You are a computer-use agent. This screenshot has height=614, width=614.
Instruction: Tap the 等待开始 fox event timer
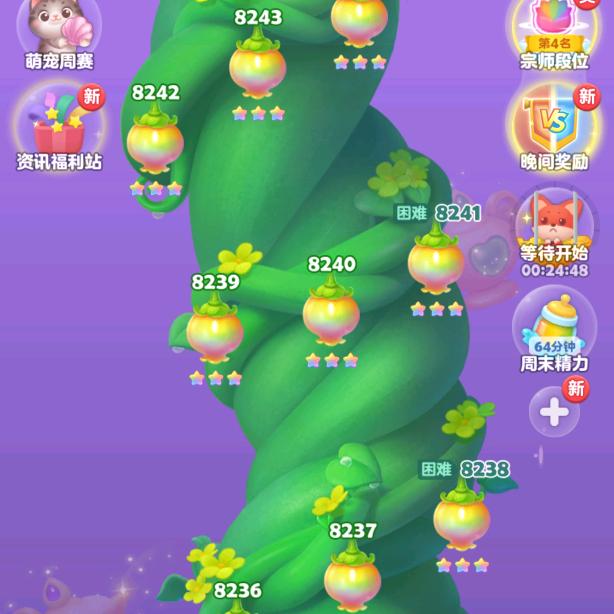[554, 232]
